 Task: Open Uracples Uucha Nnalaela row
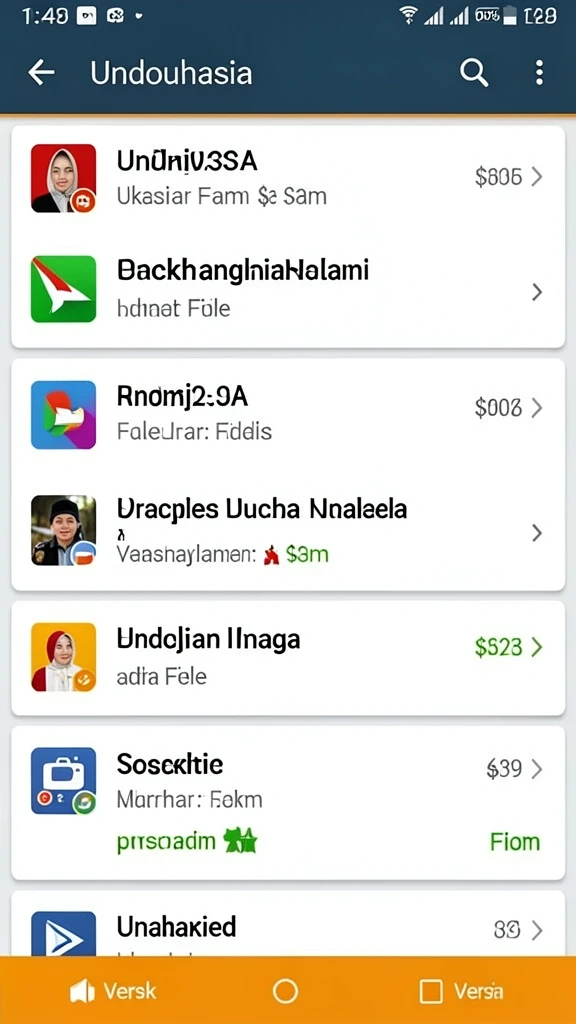click(288, 530)
